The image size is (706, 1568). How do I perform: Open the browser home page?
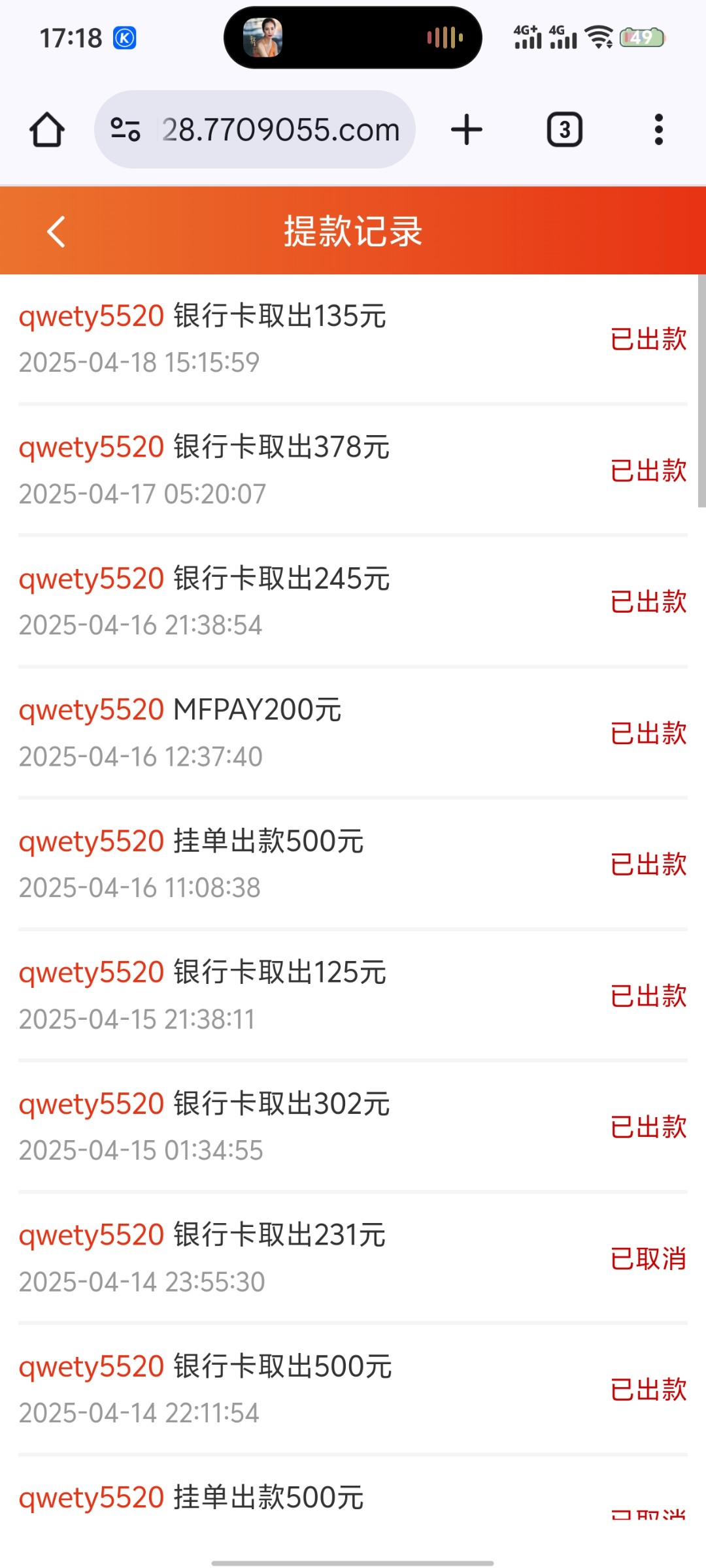(47, 129)
